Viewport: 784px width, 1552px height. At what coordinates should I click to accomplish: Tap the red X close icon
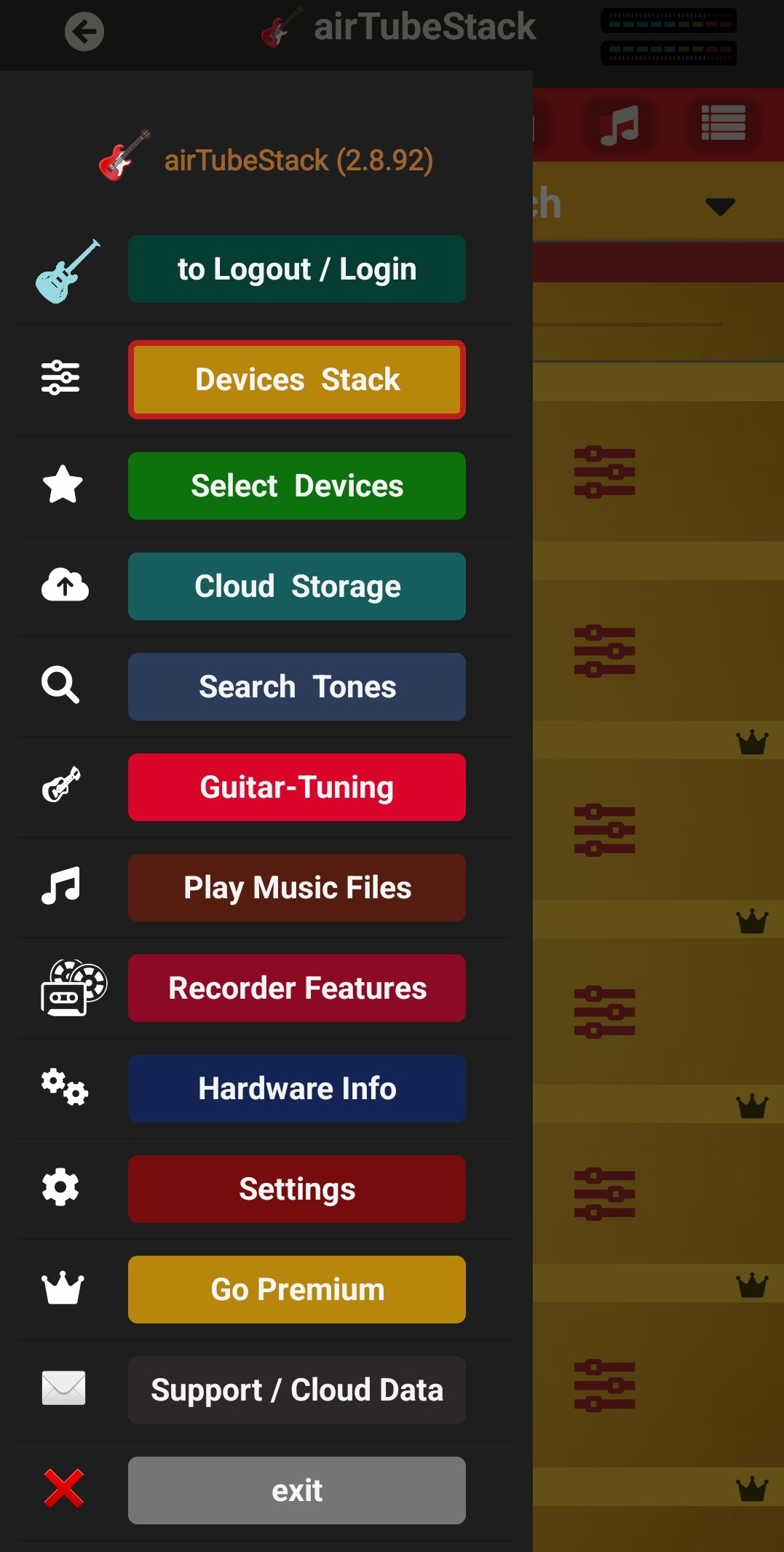click(x=64, y=1488)
